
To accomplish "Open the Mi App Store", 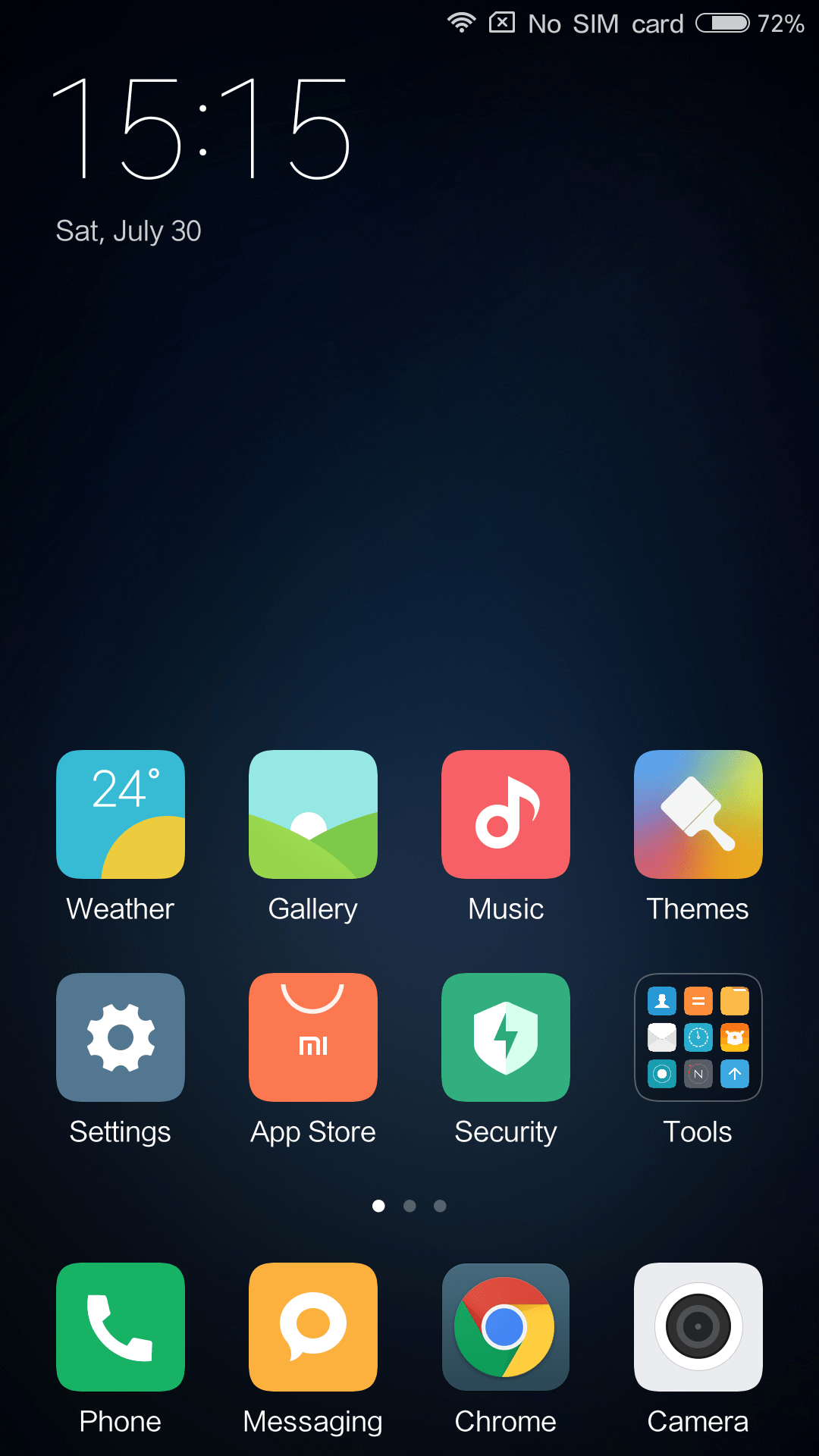I will pos(313,1037).
